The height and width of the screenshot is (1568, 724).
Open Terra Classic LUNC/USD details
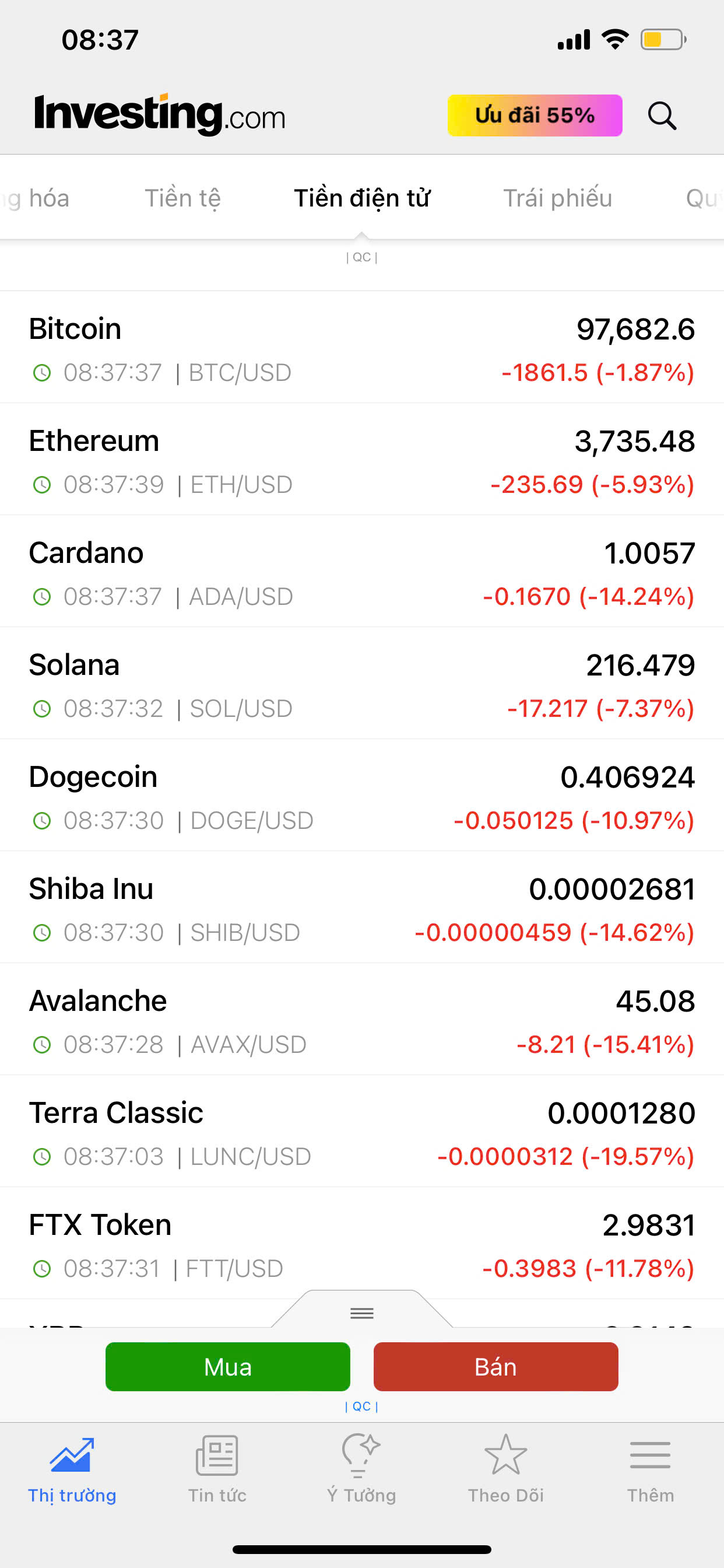(x=361, y=1132)
